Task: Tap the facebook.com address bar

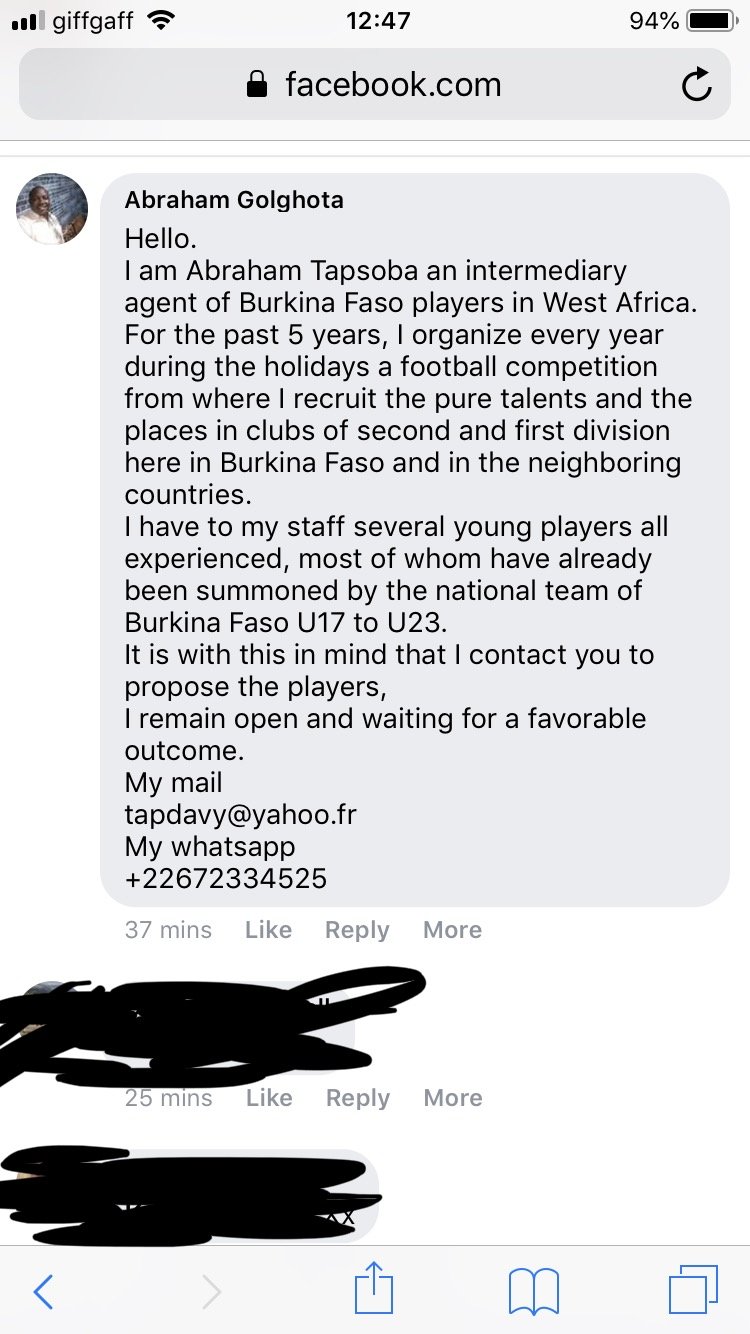Action: click(374, 85)
